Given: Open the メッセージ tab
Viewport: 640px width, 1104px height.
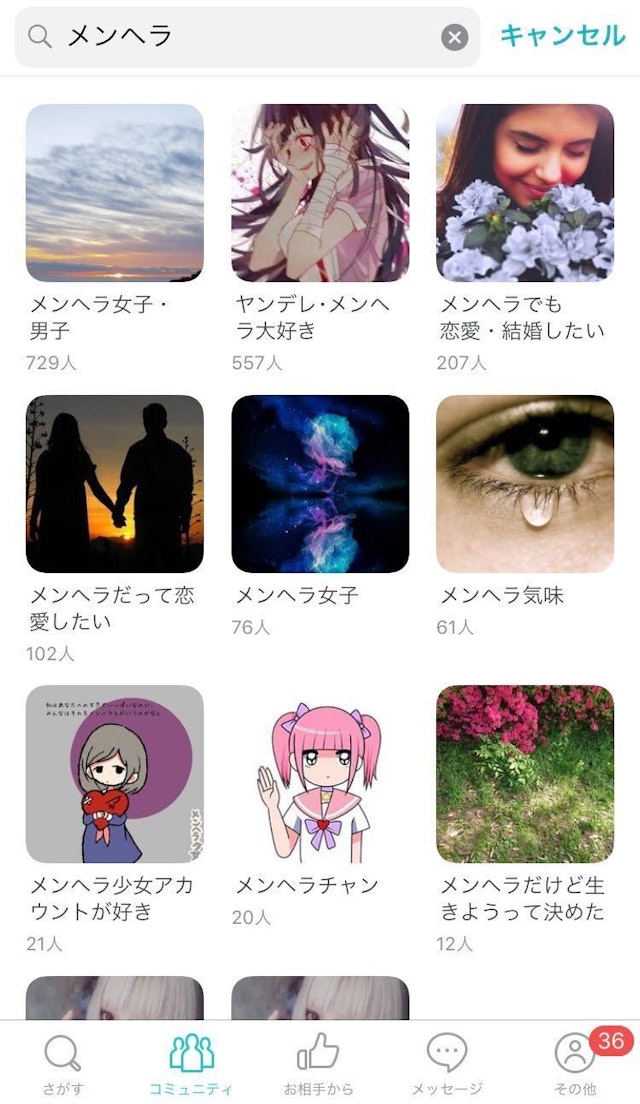Looking at the screenshot, I should (447, 1064).
